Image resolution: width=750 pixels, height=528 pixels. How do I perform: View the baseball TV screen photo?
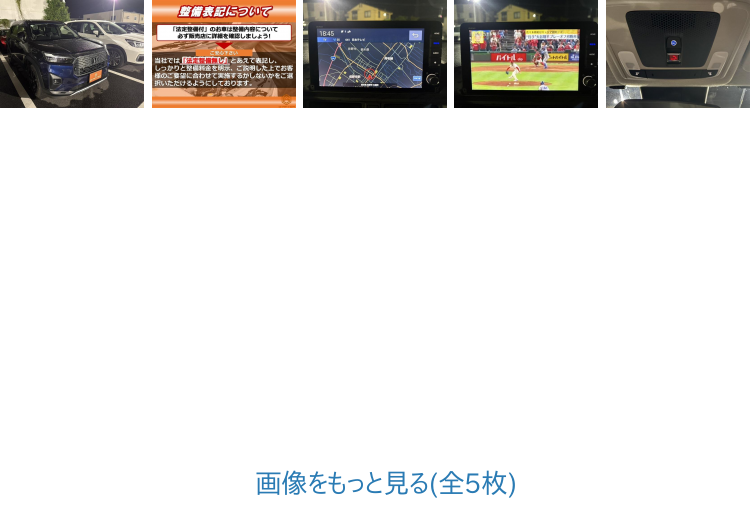[x=526, y=54]
